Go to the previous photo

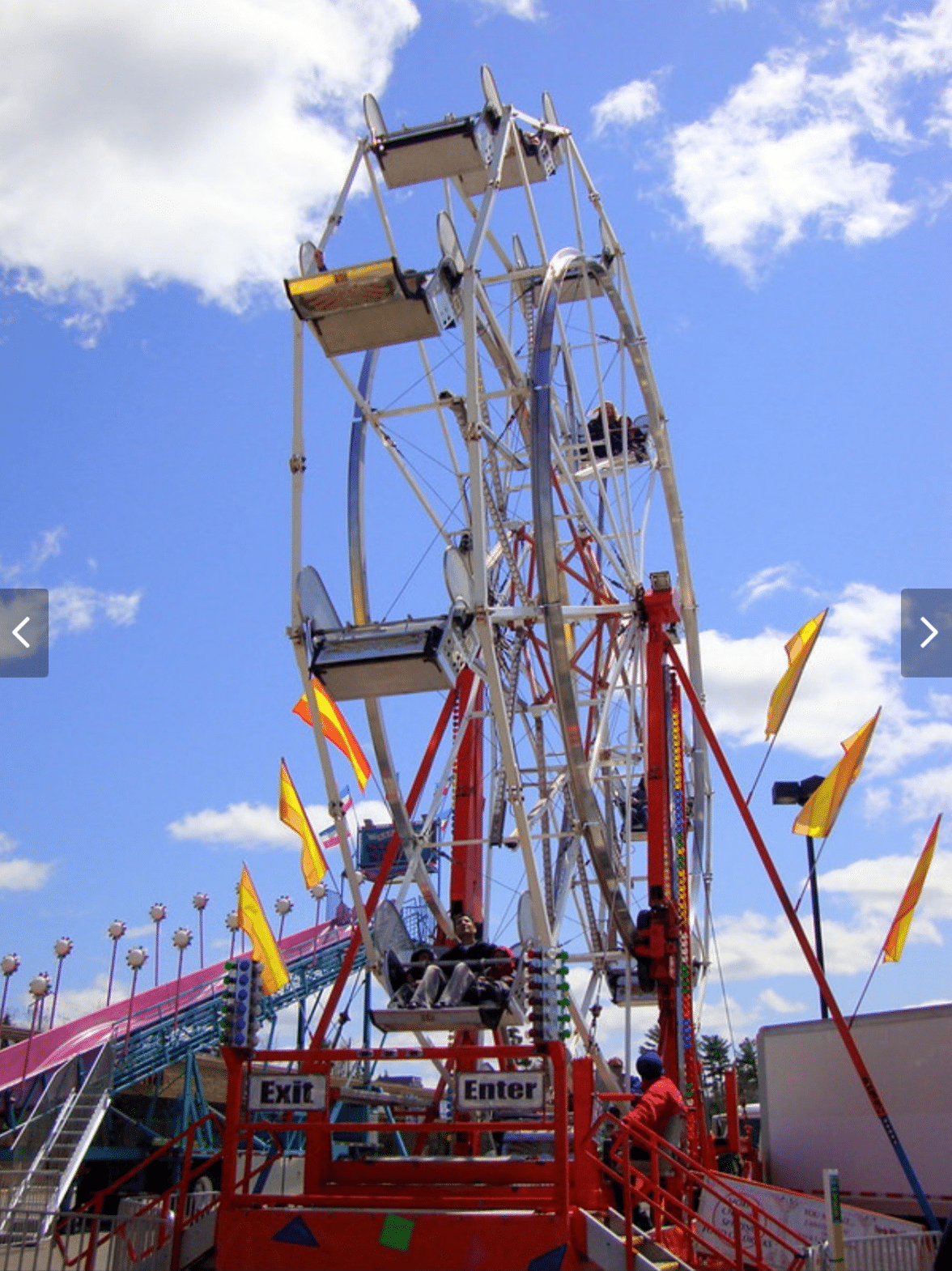coord(23,632)
